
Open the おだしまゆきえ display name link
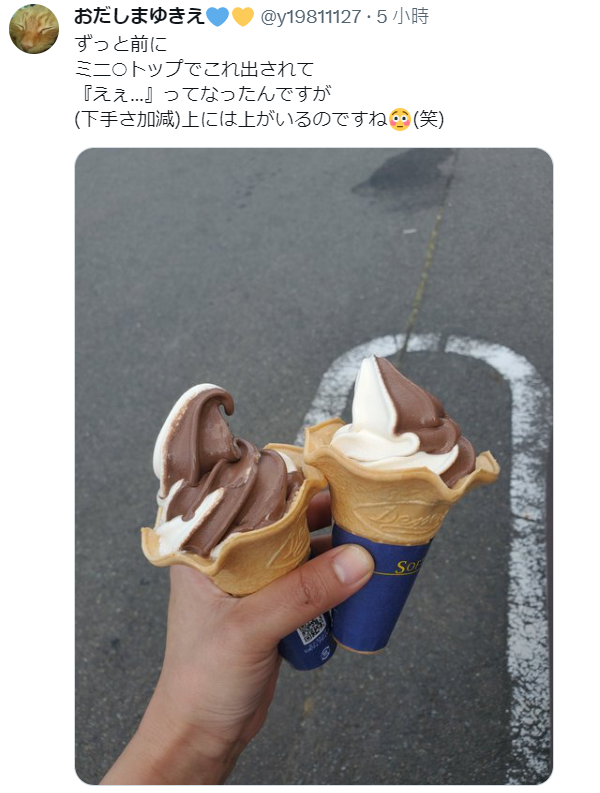click(x=139, y=17)
